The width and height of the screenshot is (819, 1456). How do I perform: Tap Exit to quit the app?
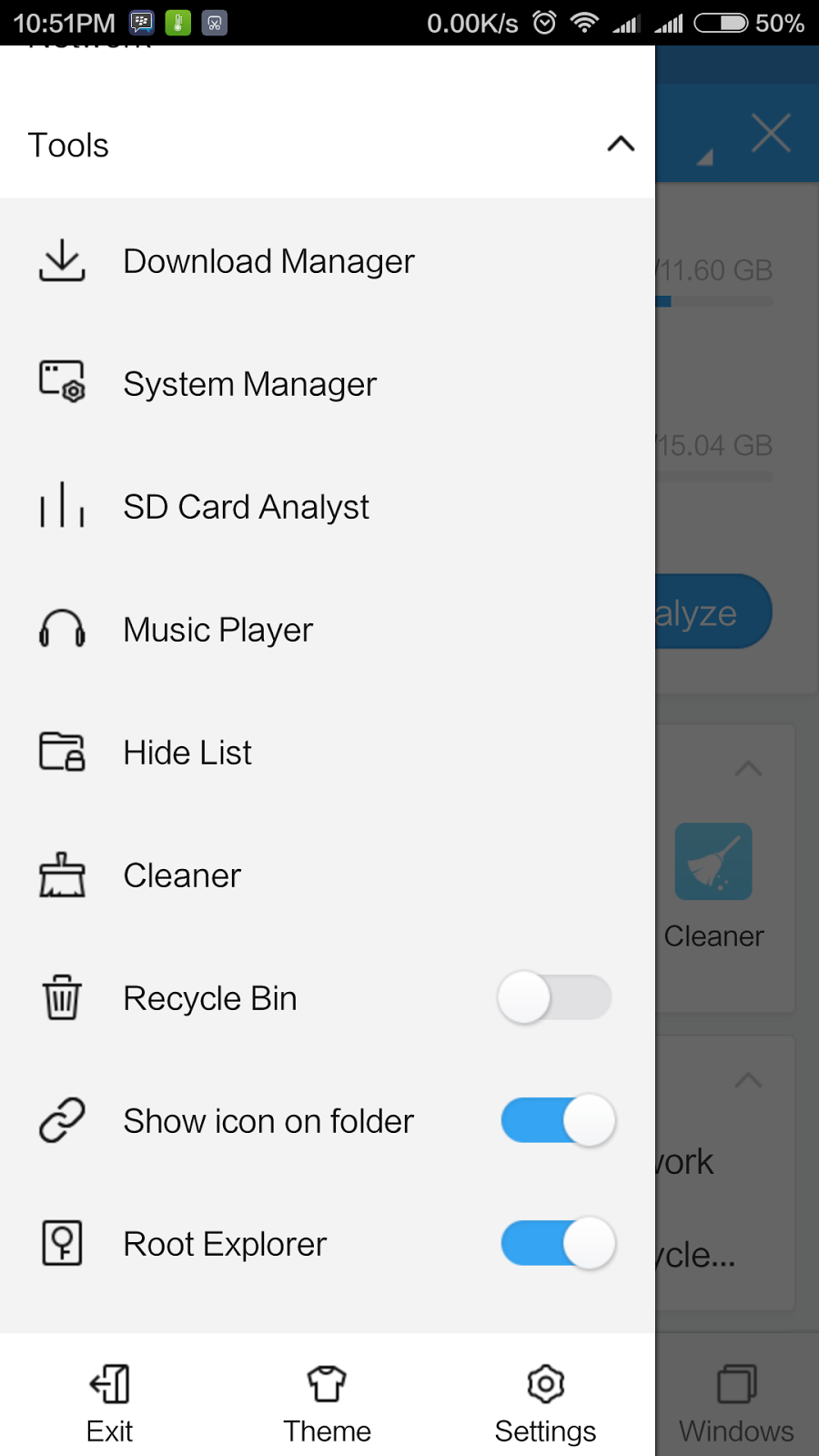109,1403
